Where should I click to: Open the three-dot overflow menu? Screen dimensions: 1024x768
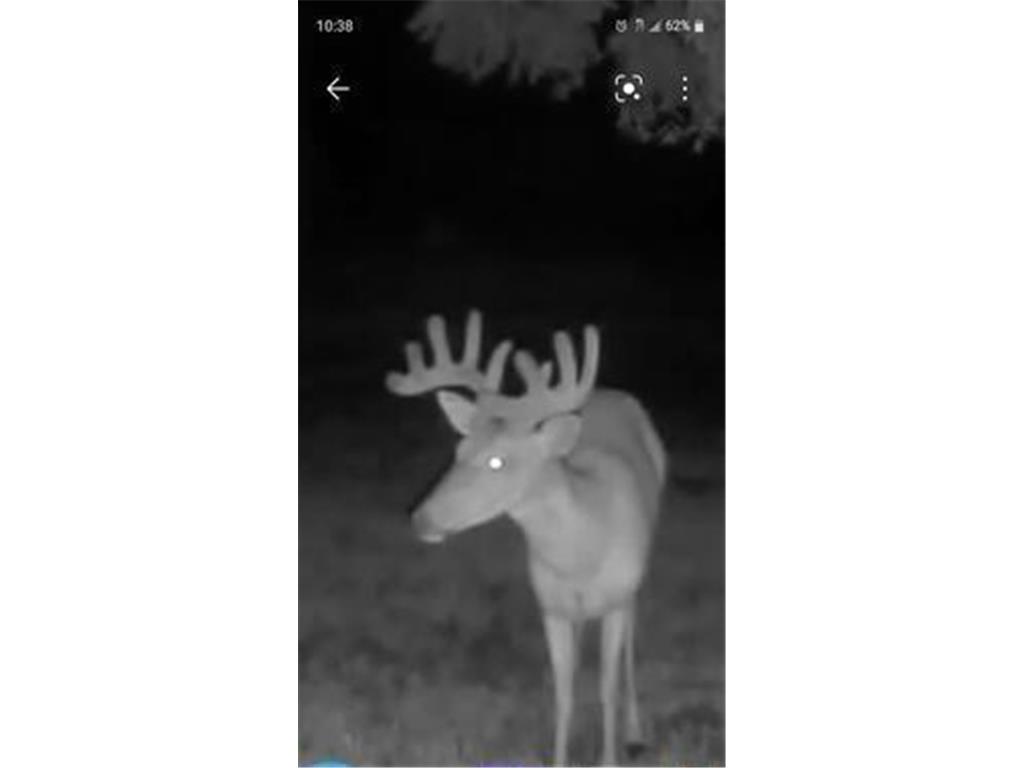pyautogui.click(x=684, y=89)
